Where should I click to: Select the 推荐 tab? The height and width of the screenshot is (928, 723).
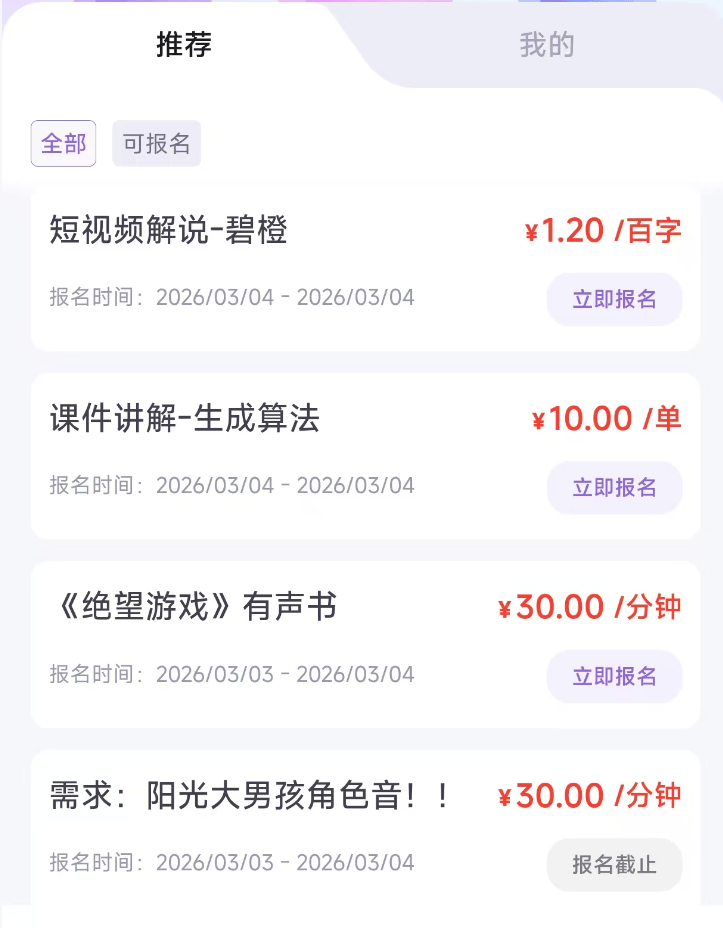[x=182, y=46]
